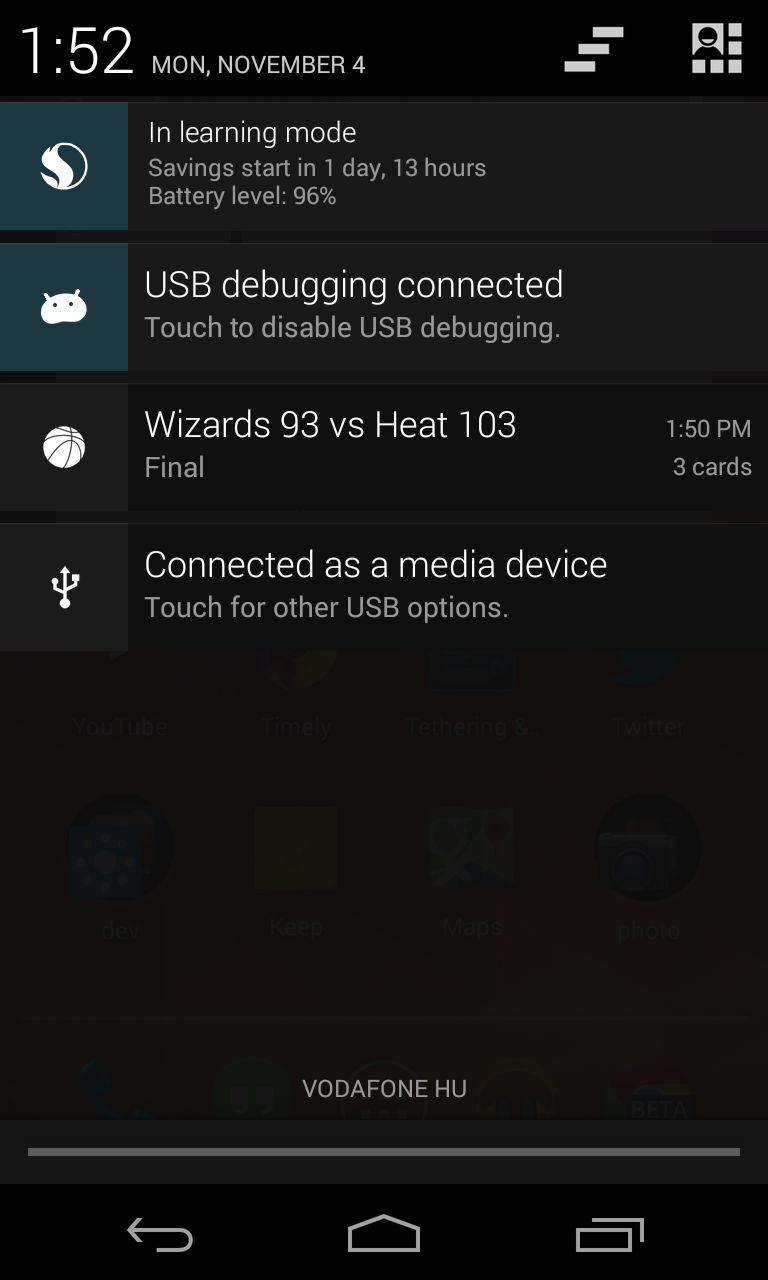Screen dimensions: 768x1280
Task: Open the recent apps view
Action: pos(610,1235)
